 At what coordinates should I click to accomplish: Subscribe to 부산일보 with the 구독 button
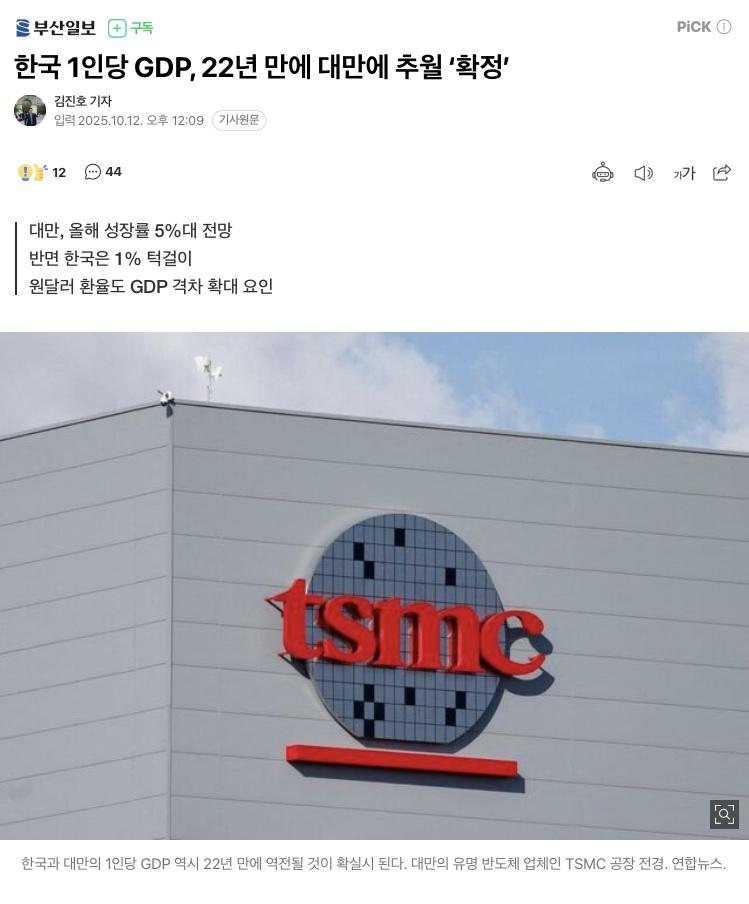pyautogui.click(x=134, y=27)
